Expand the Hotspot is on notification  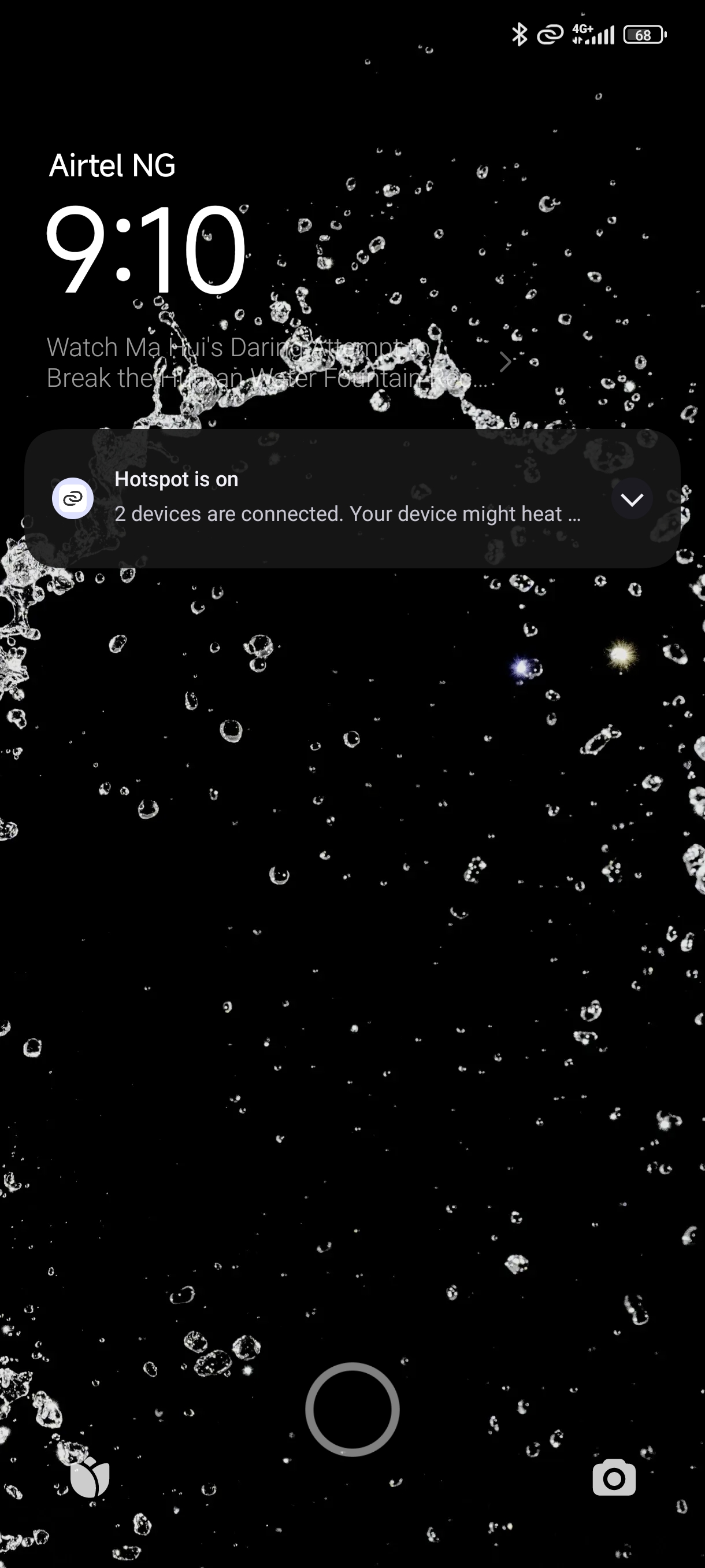[632, 499]
